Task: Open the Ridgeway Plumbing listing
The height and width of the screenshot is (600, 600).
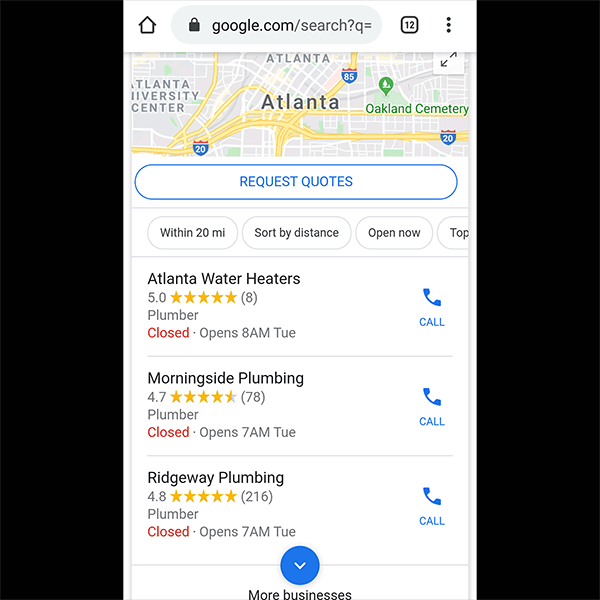Action: (x=216, y=477)
